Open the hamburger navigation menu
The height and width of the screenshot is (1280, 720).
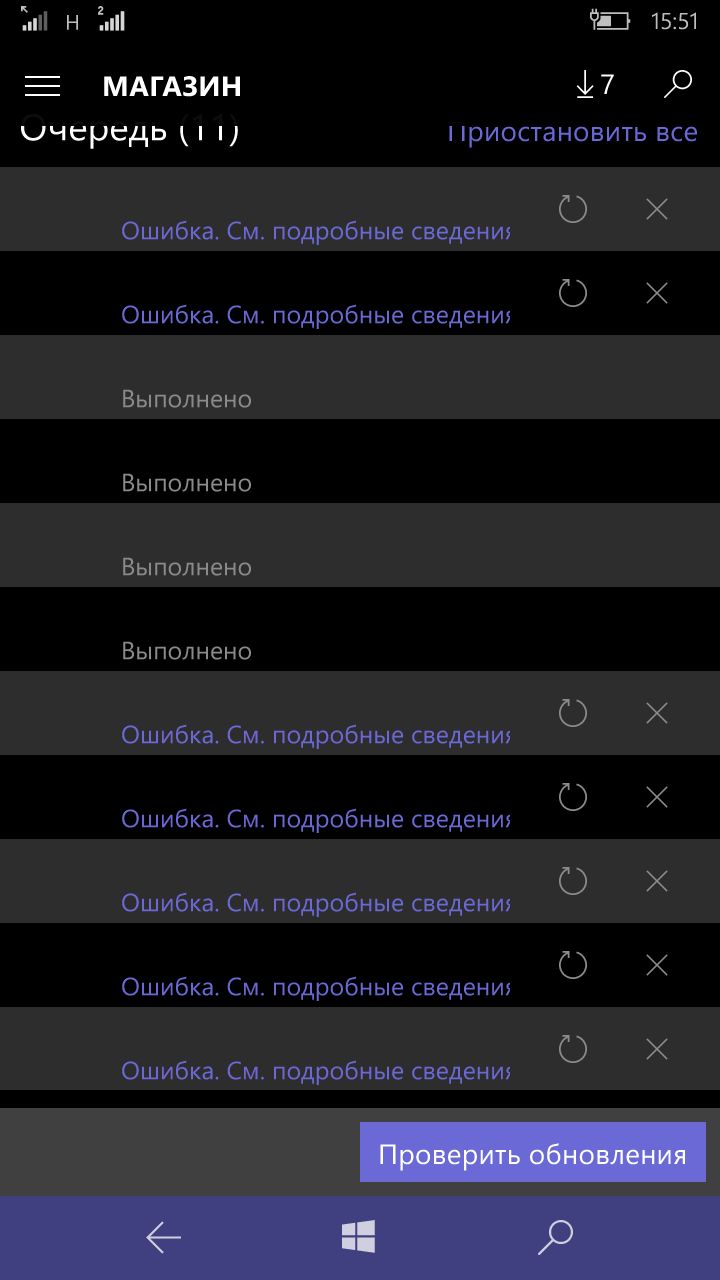(x=42, y=86)
